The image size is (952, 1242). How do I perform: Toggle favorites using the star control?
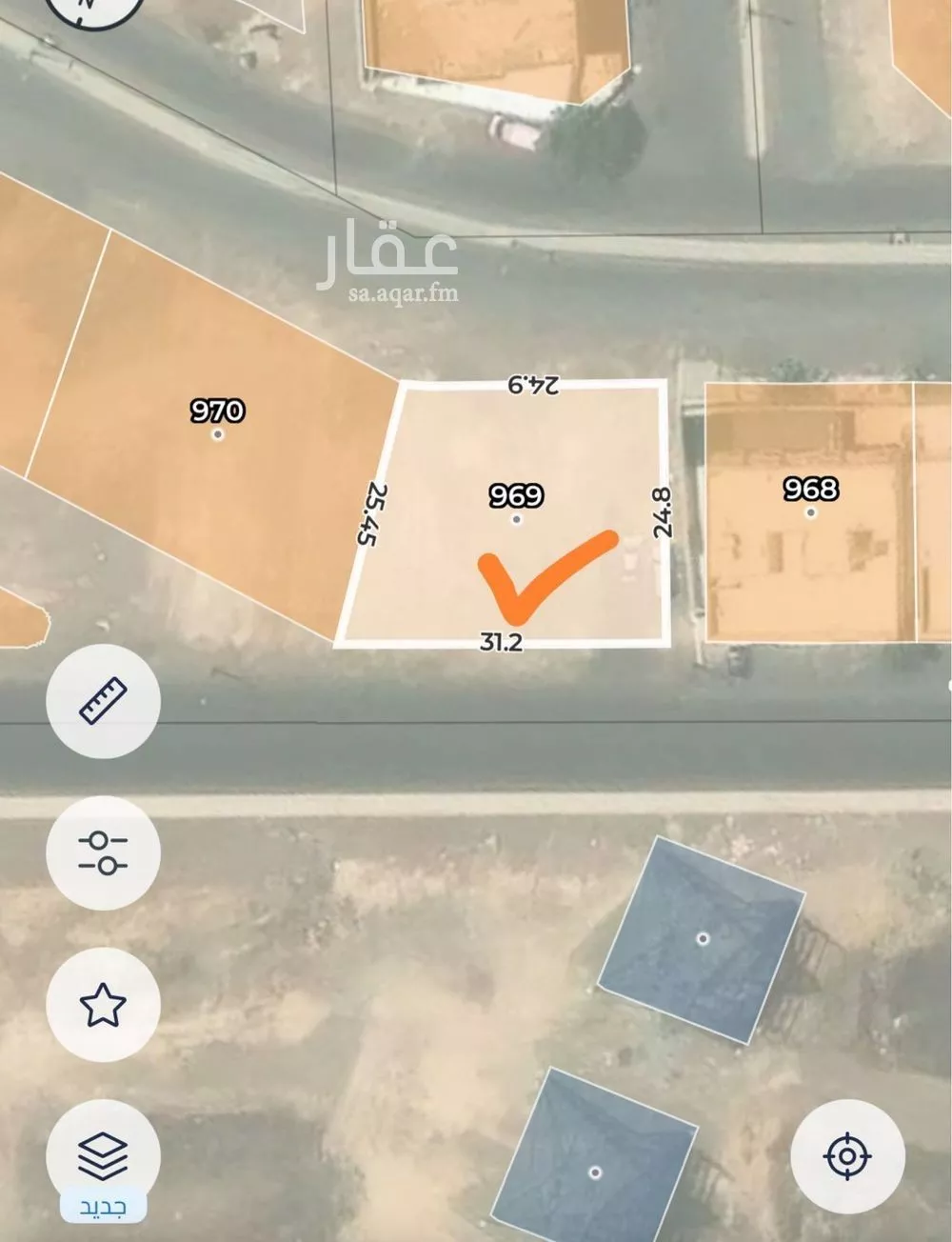click(102, 1006)
